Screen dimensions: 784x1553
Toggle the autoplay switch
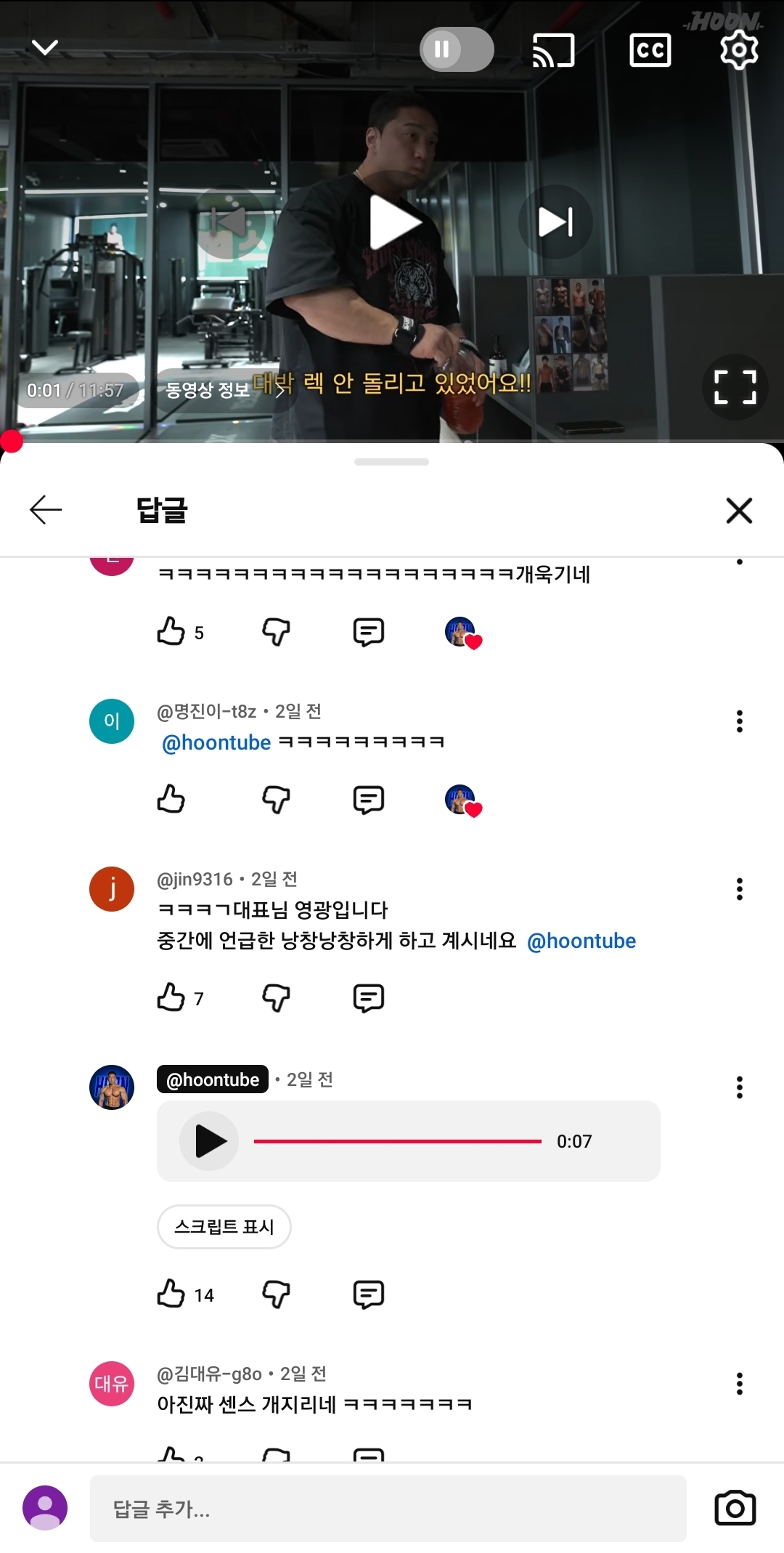click(x=456, y=49)
